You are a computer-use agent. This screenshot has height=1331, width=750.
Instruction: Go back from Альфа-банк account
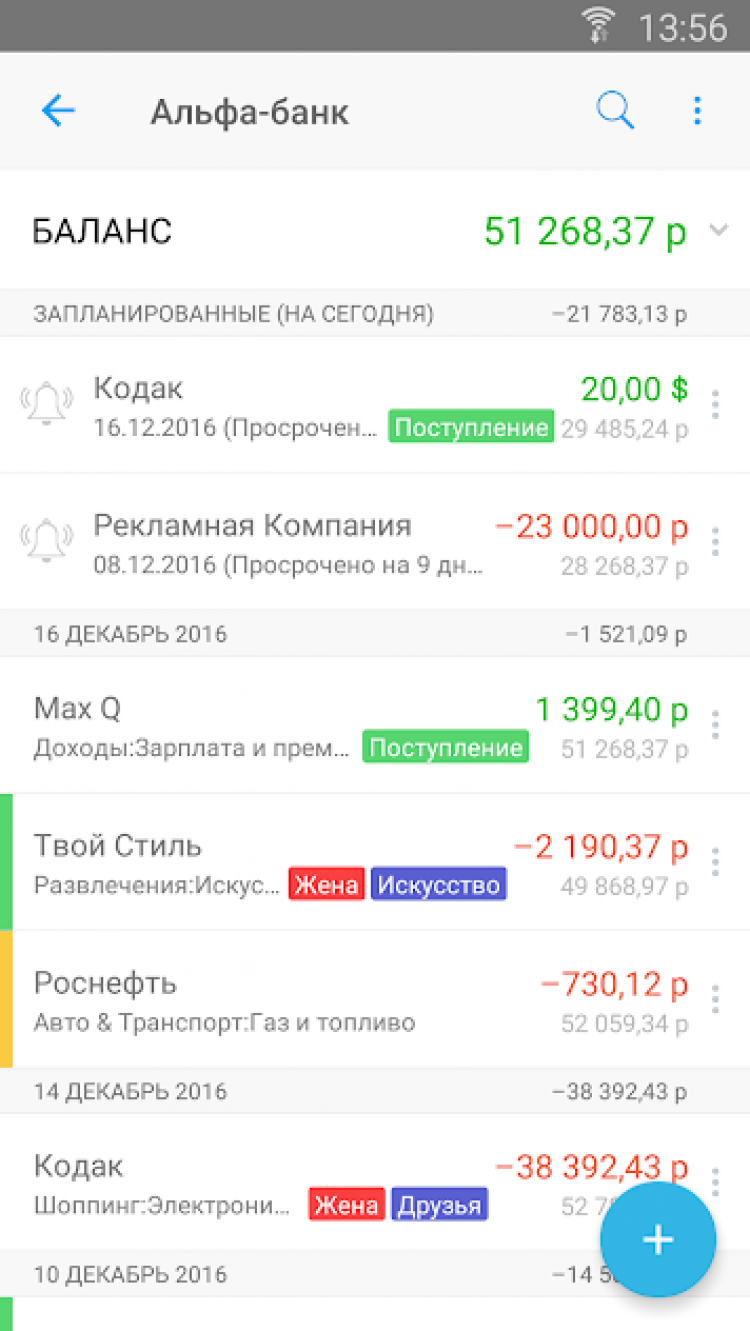(58, 111)
